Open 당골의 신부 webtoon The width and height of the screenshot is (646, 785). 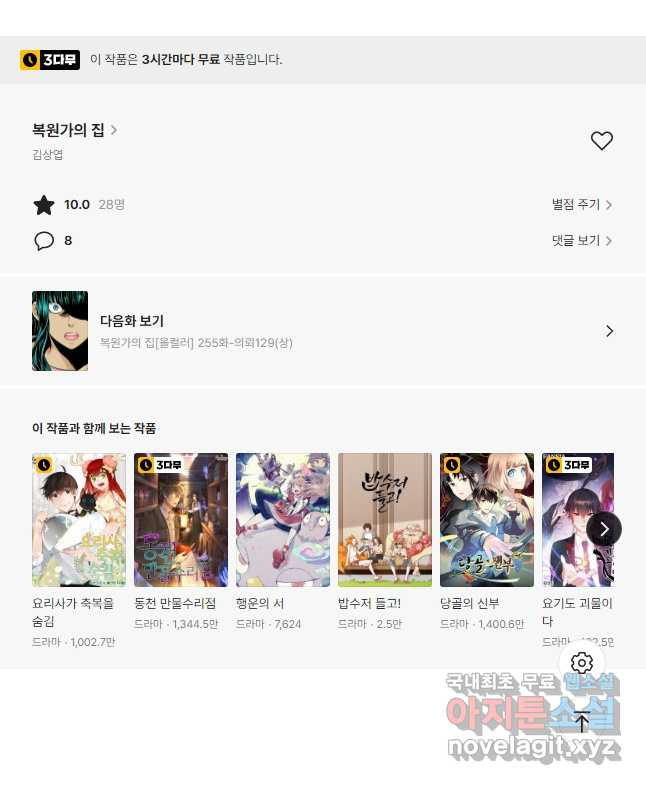[487, 520]
